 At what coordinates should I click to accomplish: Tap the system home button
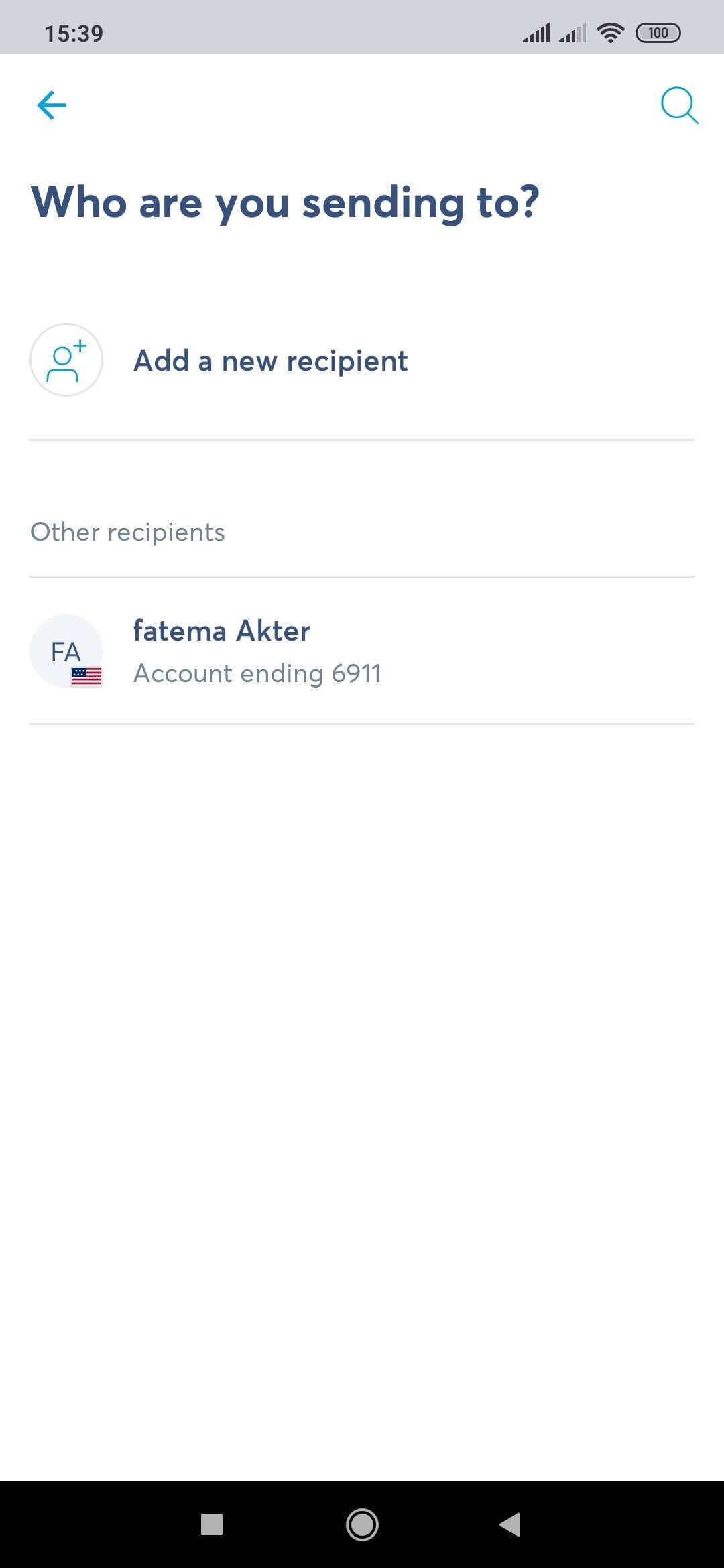pos(362,1524)
